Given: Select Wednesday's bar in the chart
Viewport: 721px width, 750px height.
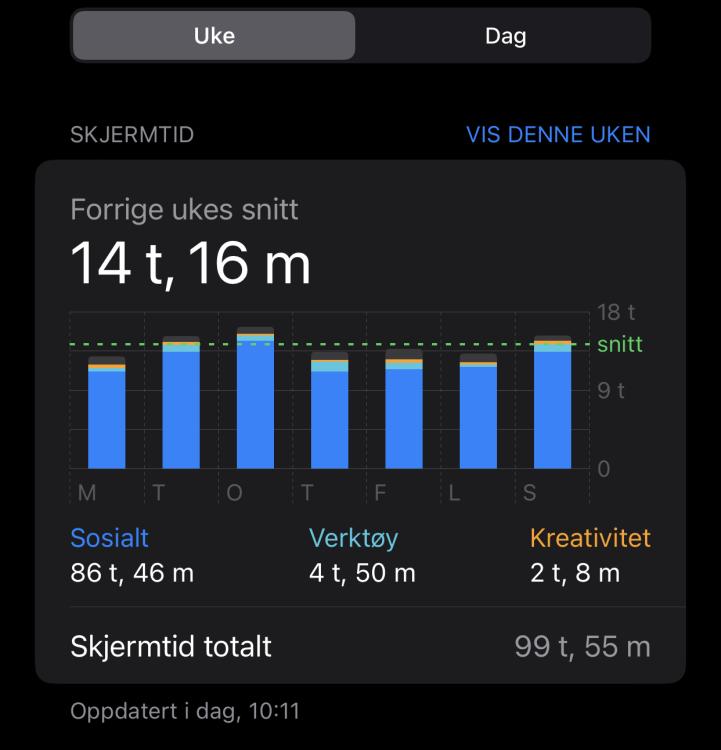Looking at the screenshot, I should click(x=255, y=400).
